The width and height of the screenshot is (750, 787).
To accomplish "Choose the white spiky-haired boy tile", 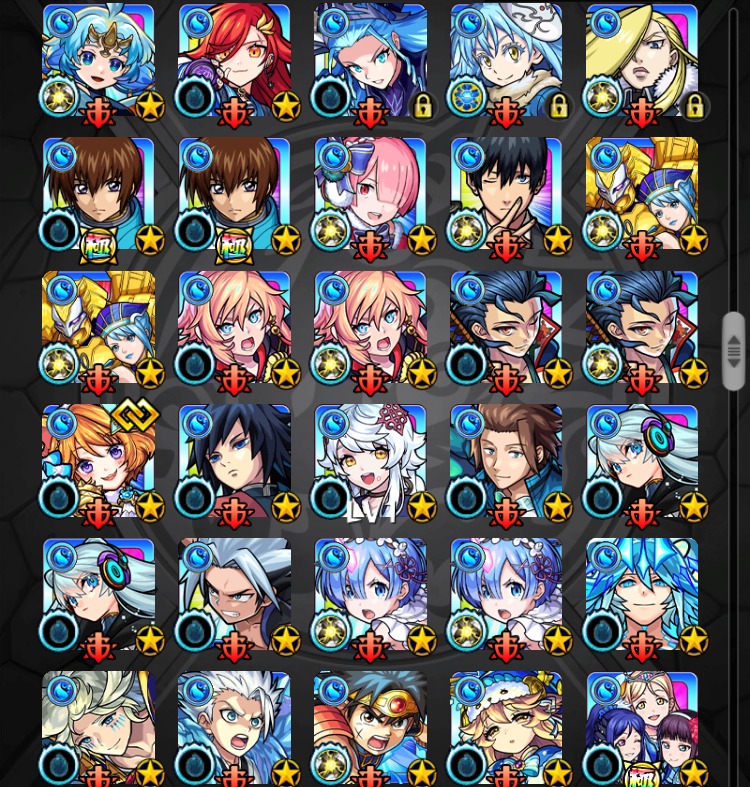I will point(234,728).
